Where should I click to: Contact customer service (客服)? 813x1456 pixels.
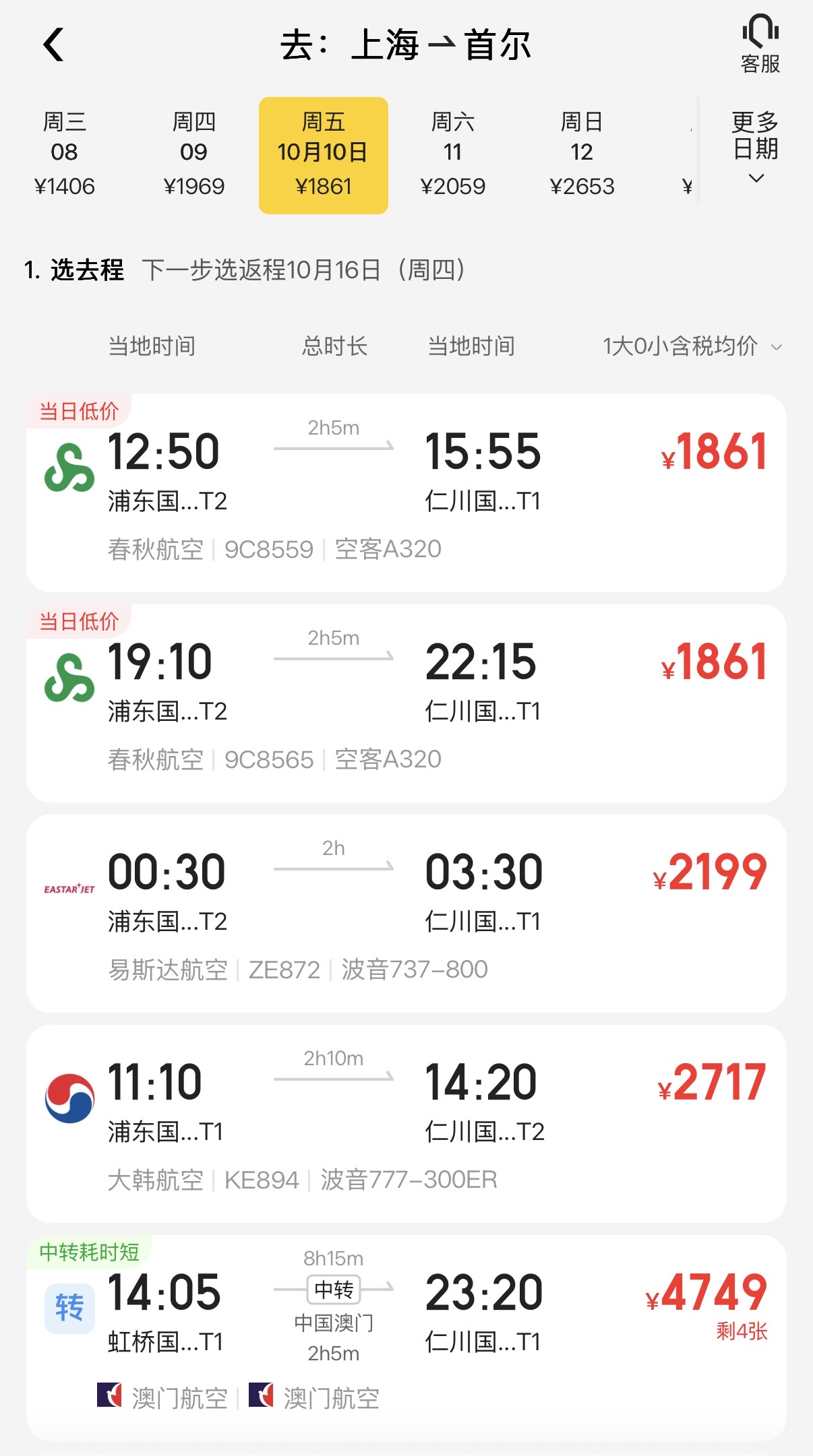pyautogui.click(x=760, y=45)
